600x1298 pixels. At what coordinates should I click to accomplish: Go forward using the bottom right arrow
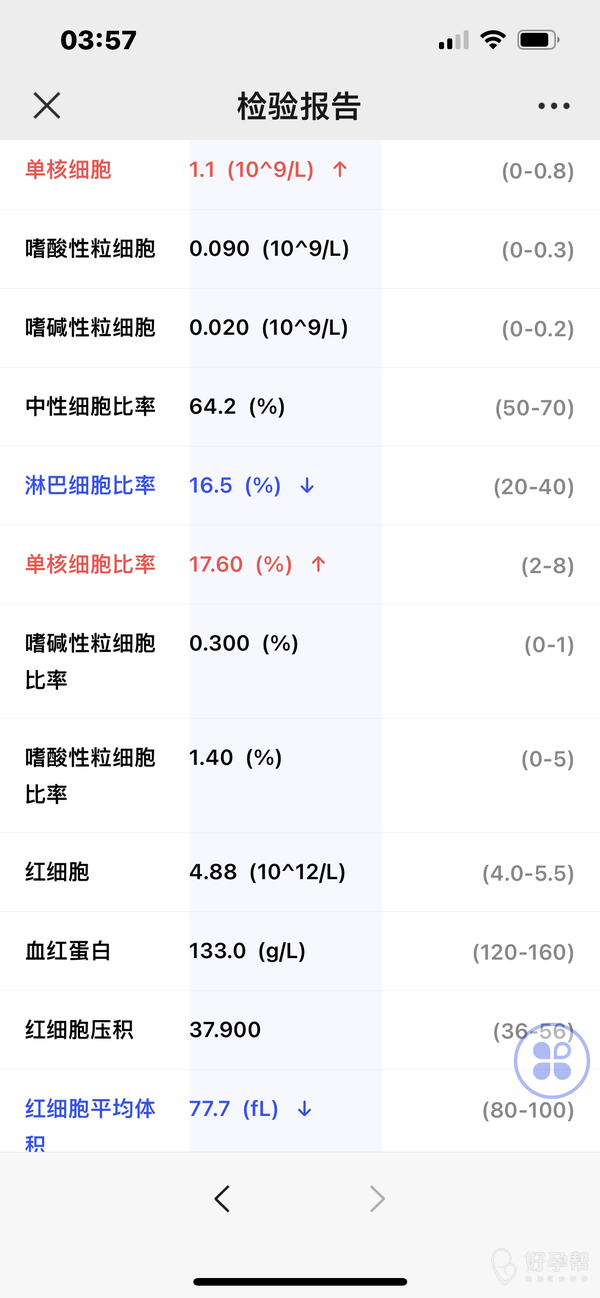(377, 1198)
